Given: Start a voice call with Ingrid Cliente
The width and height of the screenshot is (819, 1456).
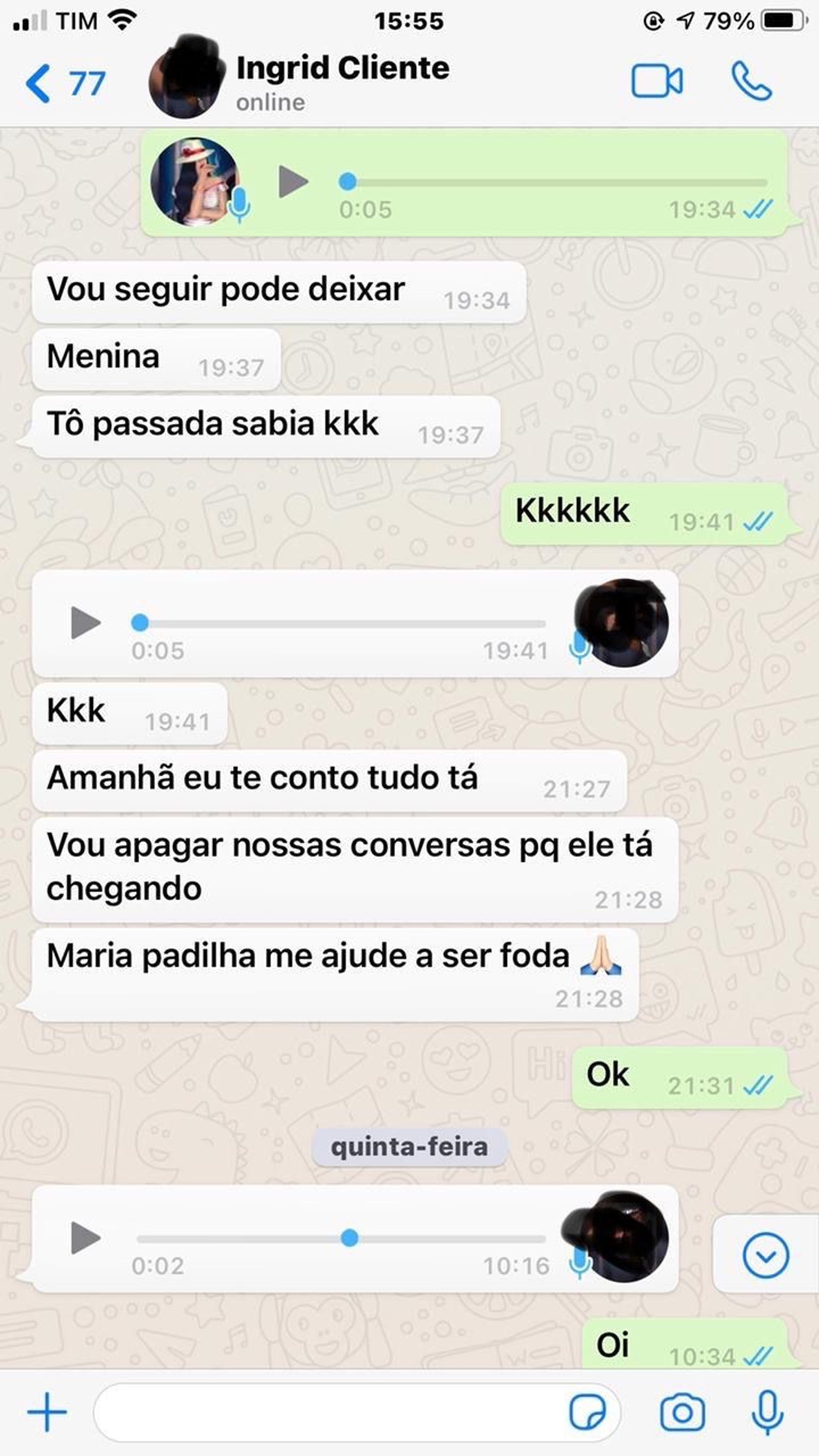Looking at the screenshot, I should click(x=751, y=82).
